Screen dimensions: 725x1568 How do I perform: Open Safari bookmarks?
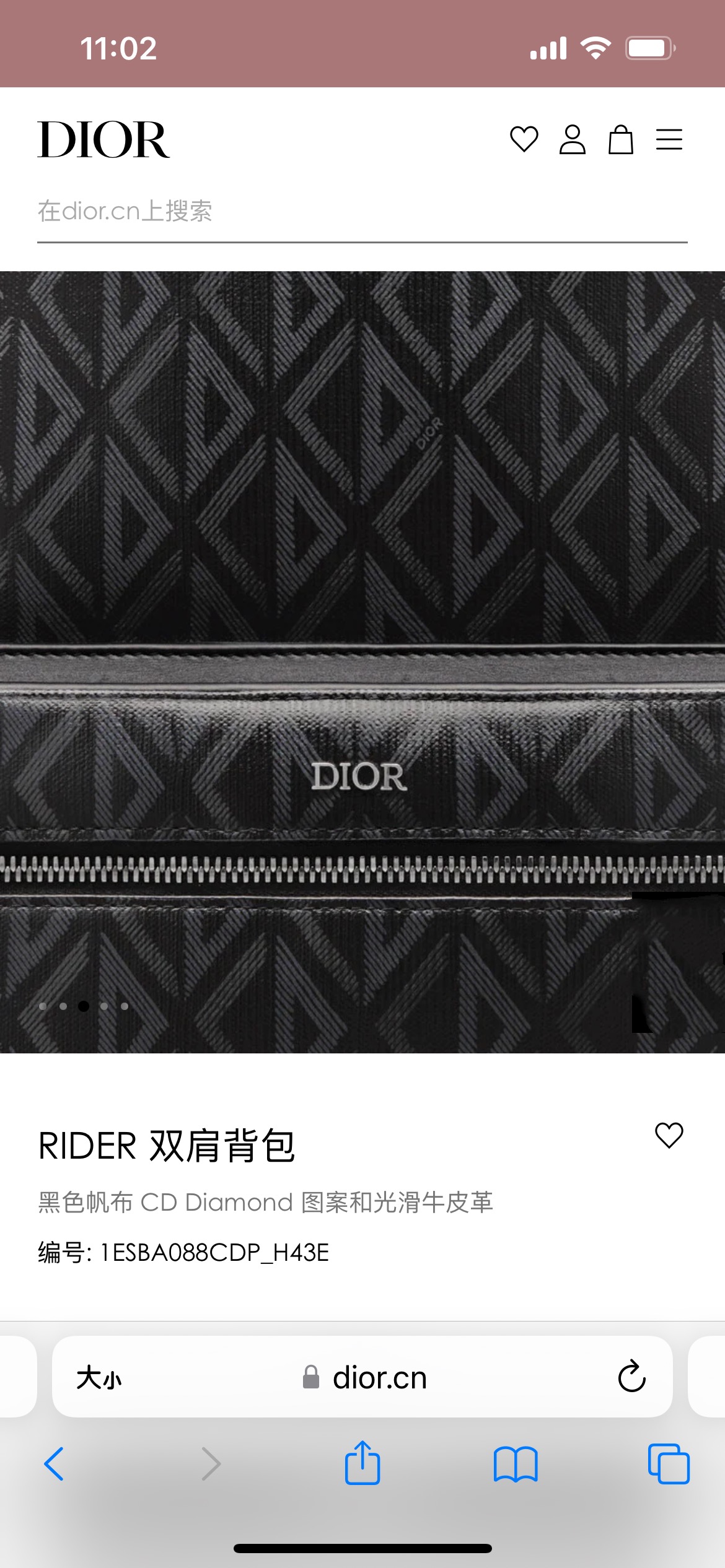[x=516, y=1465]
